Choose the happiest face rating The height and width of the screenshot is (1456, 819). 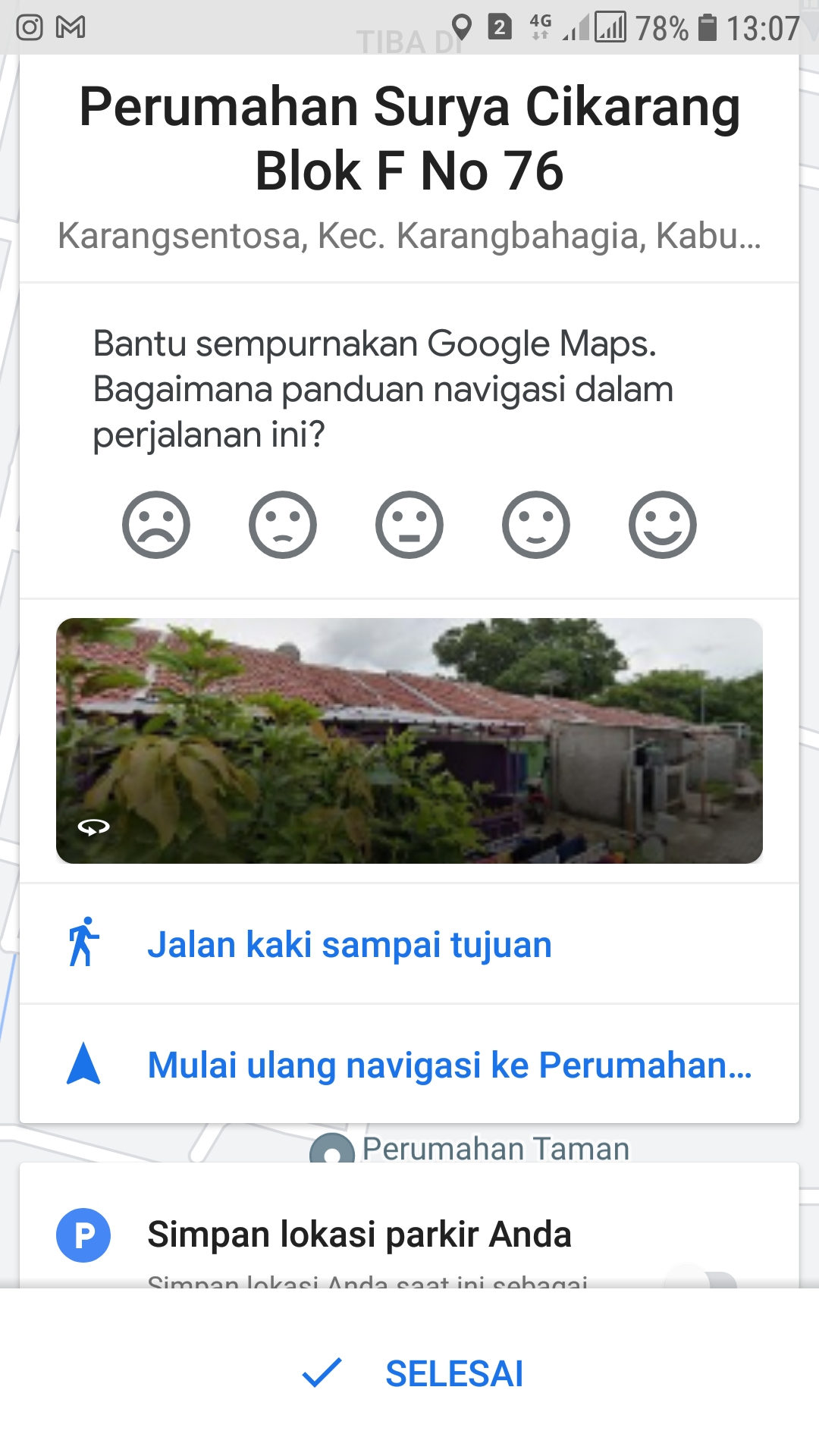point(662,525)
